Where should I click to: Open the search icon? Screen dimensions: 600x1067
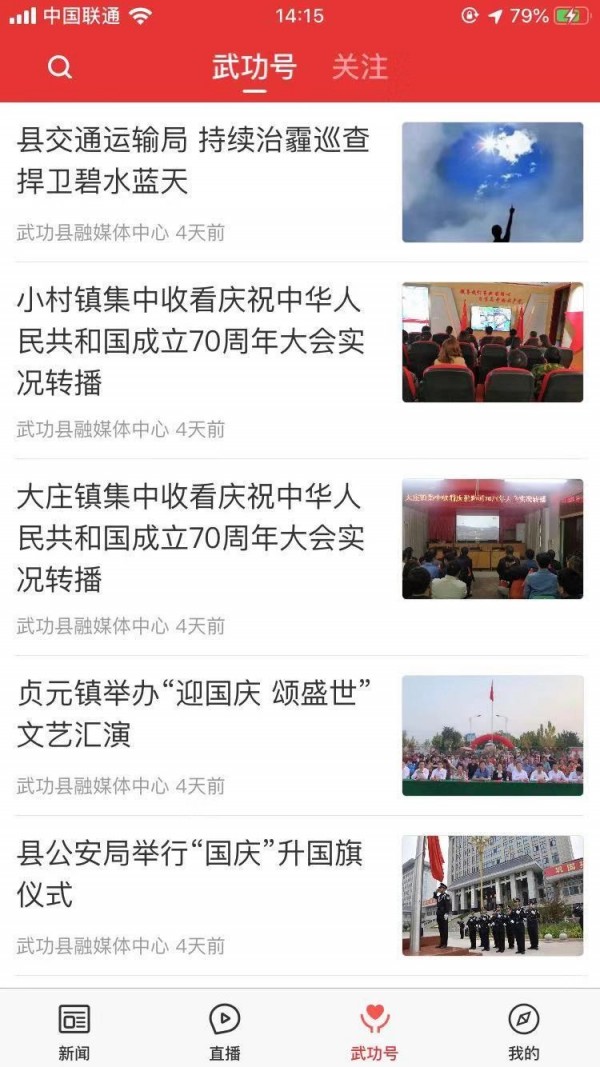(x=60, y=67)
